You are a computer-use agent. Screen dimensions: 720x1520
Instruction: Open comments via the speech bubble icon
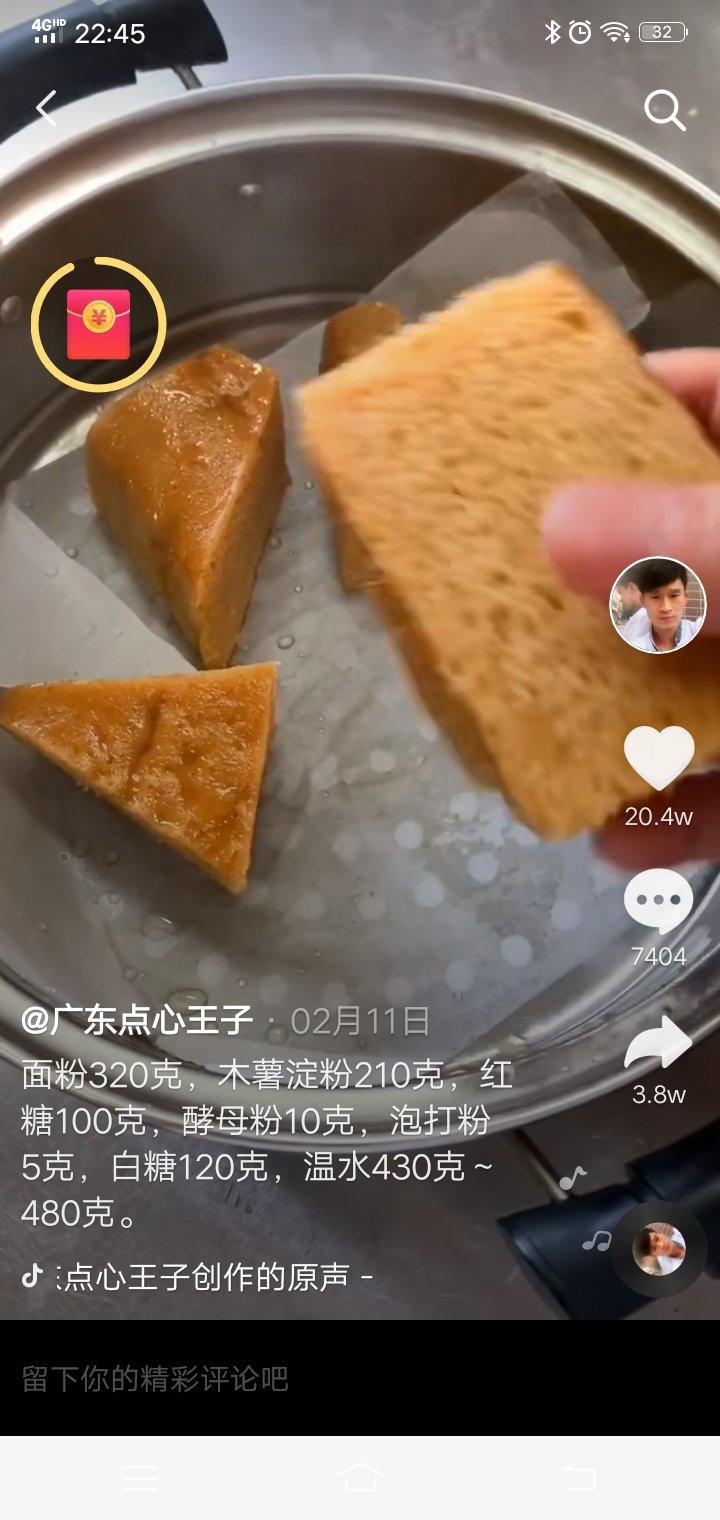[659, 901]
